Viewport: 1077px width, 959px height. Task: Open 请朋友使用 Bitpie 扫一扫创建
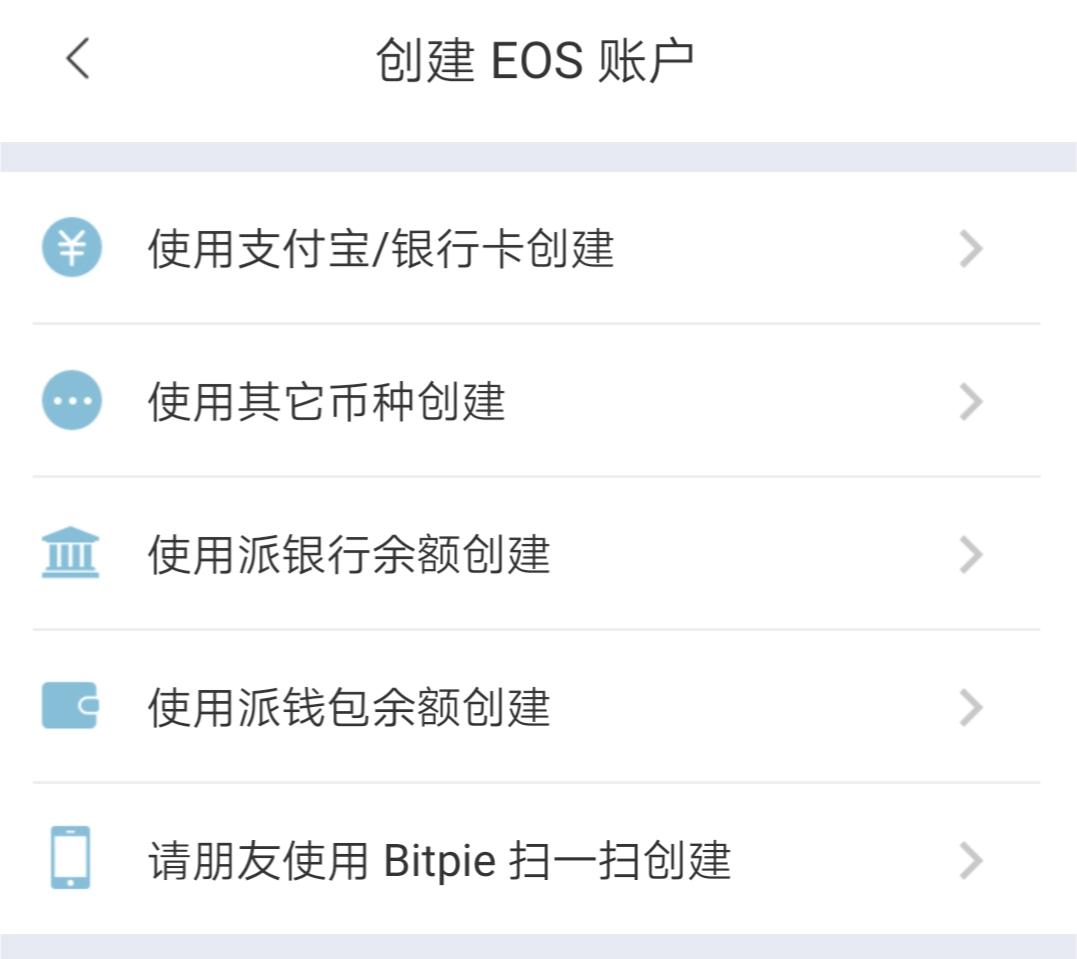pos(438,860)
